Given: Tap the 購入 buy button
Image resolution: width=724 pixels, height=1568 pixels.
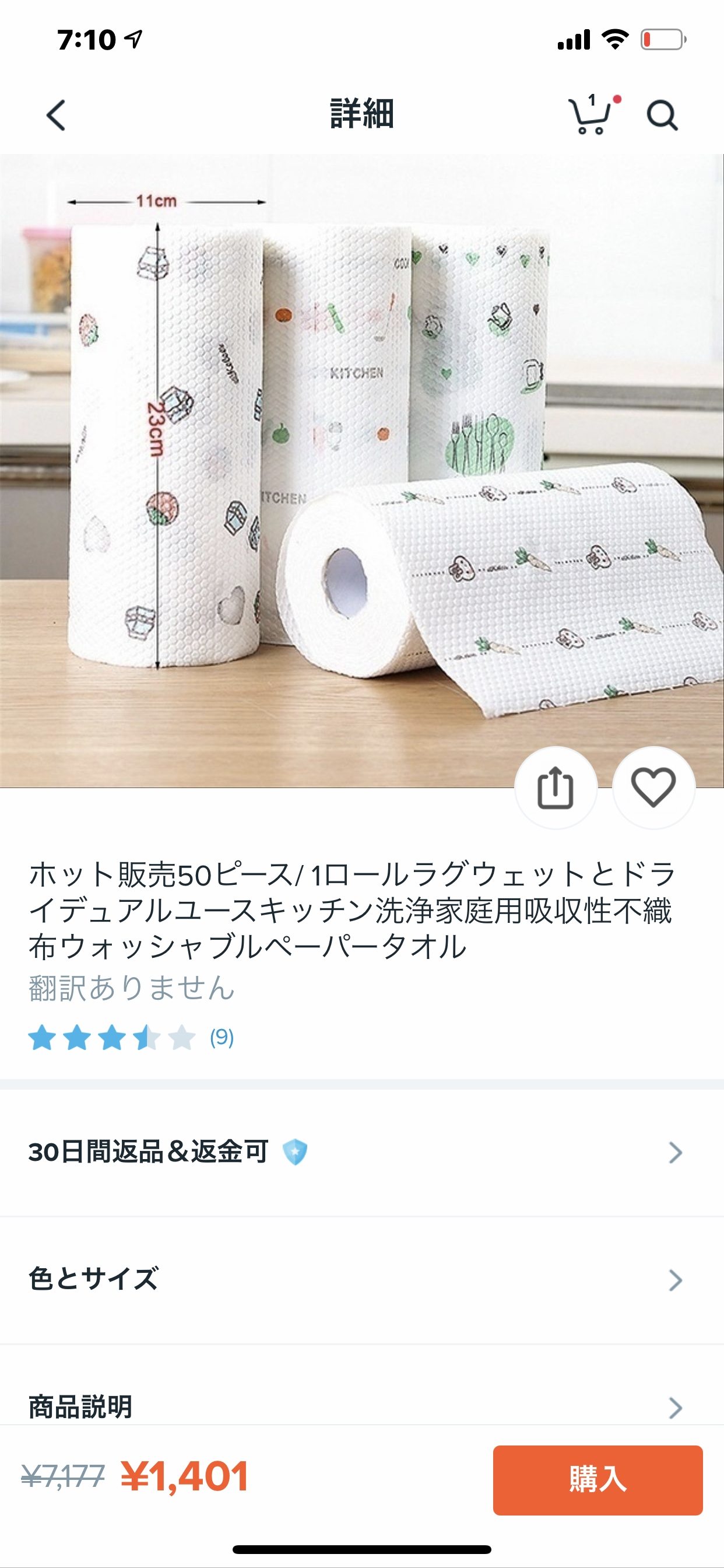Looking at the screenshot, I should pyautogui.click(x=598, y=1480).
